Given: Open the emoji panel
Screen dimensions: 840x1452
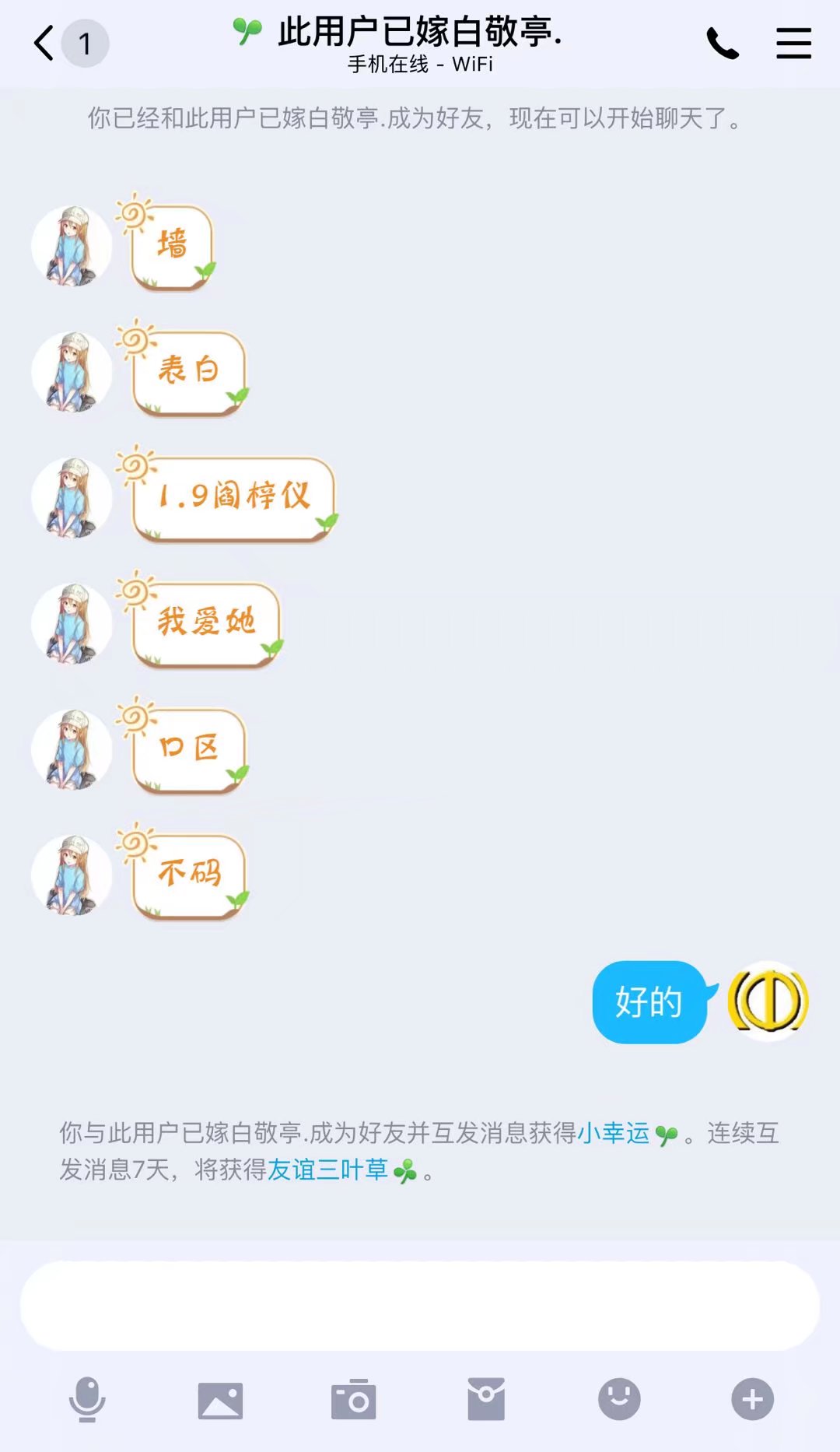Looking at the screenshot, I should (x=619, y=1399).
